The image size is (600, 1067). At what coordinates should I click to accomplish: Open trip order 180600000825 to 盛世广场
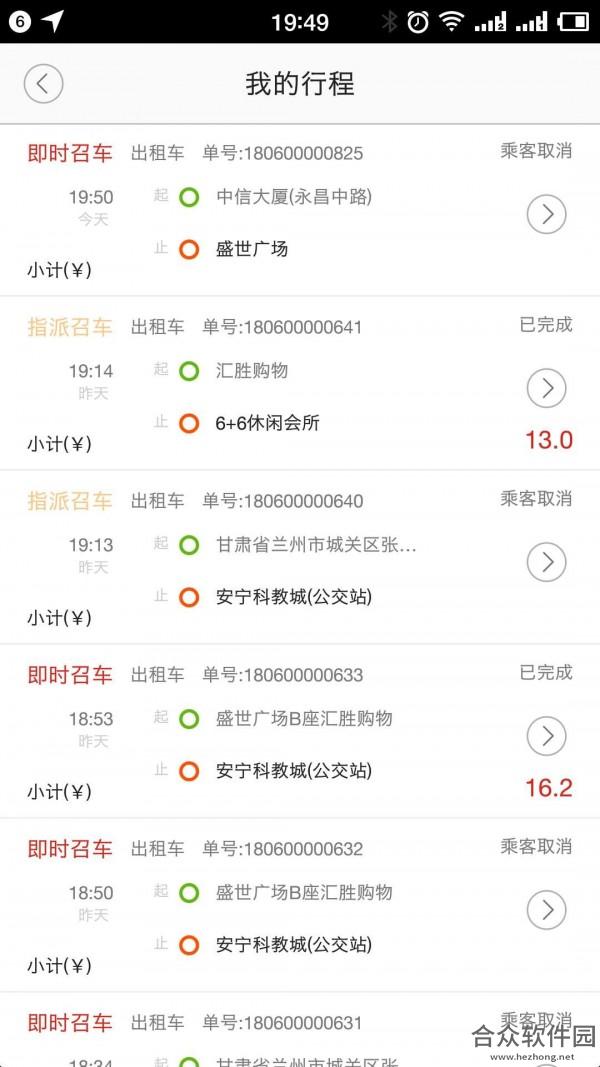point(300,210)
